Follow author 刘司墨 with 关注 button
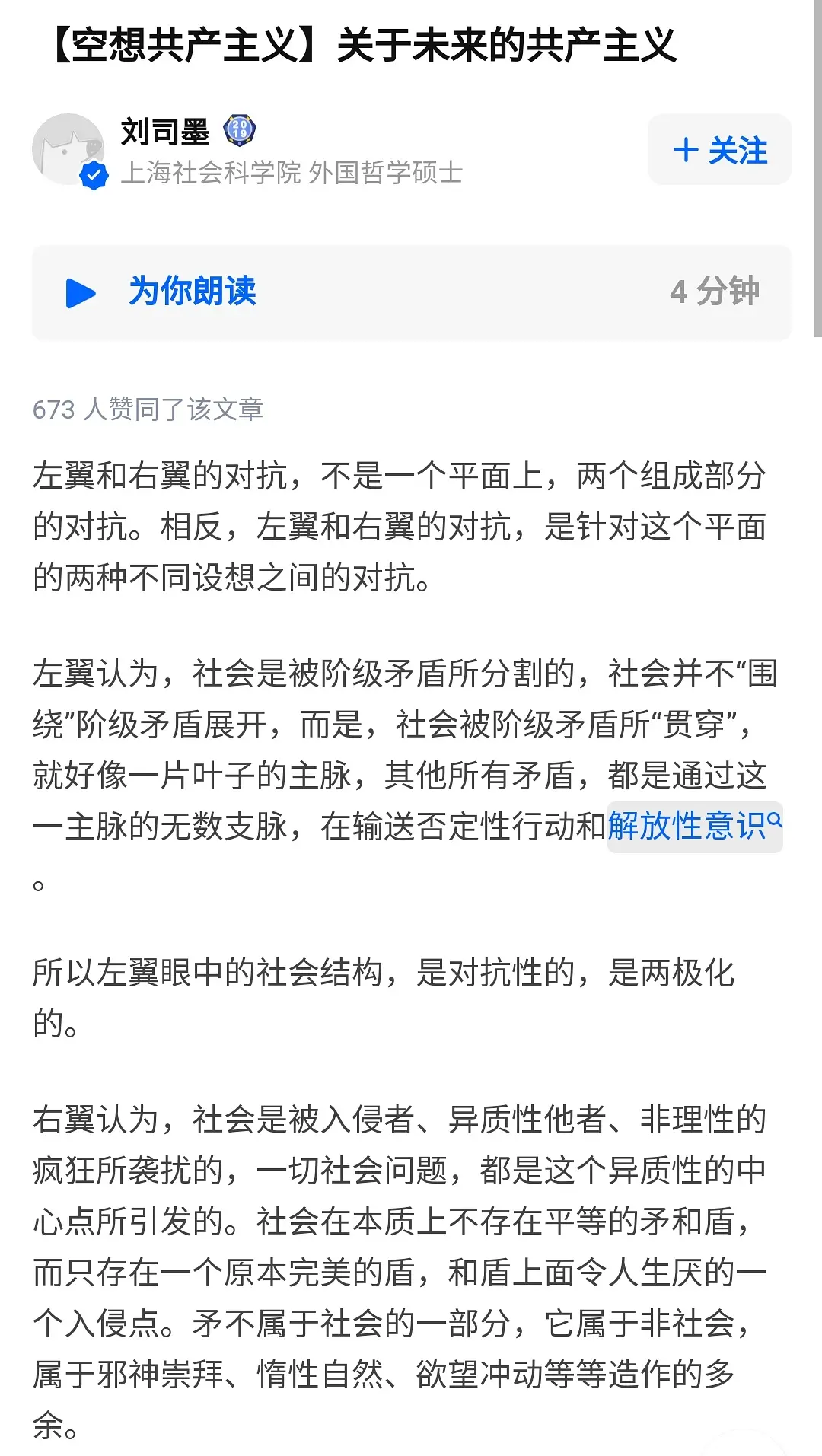Viewport: 822px width, 1456px height. pyautogui.click(x=719, y=150)
